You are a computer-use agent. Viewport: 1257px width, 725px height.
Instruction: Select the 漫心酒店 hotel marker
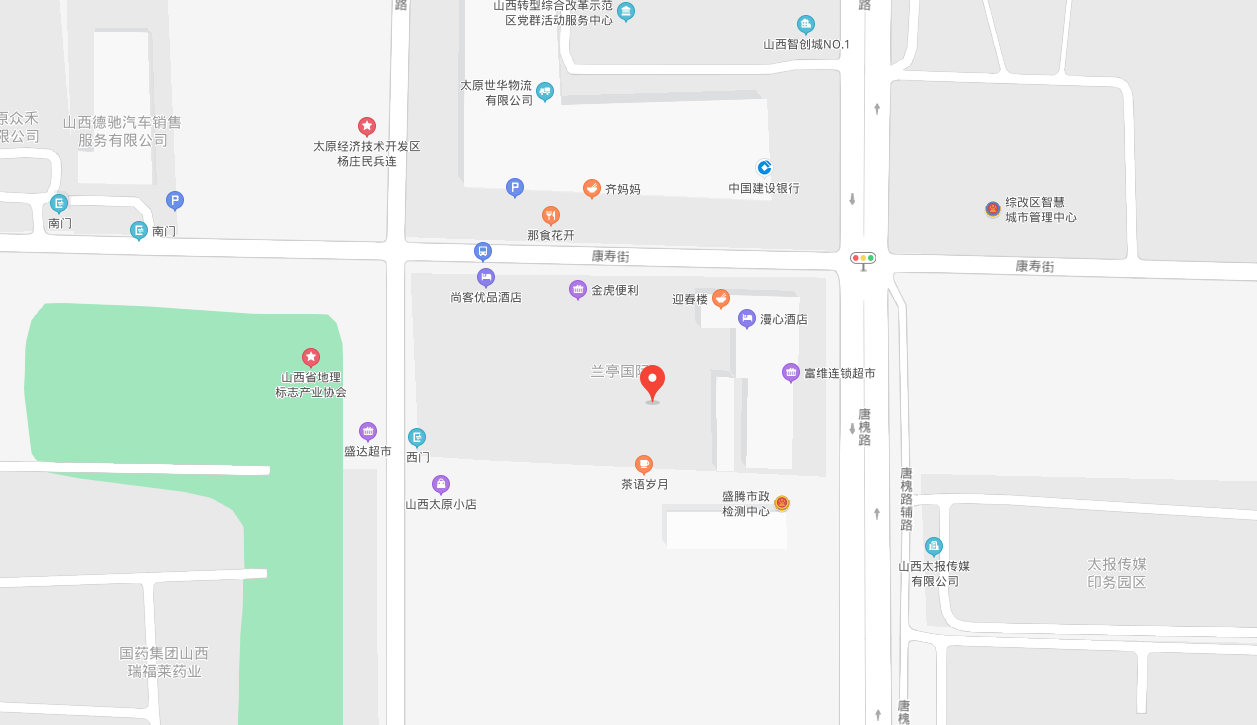746,318
